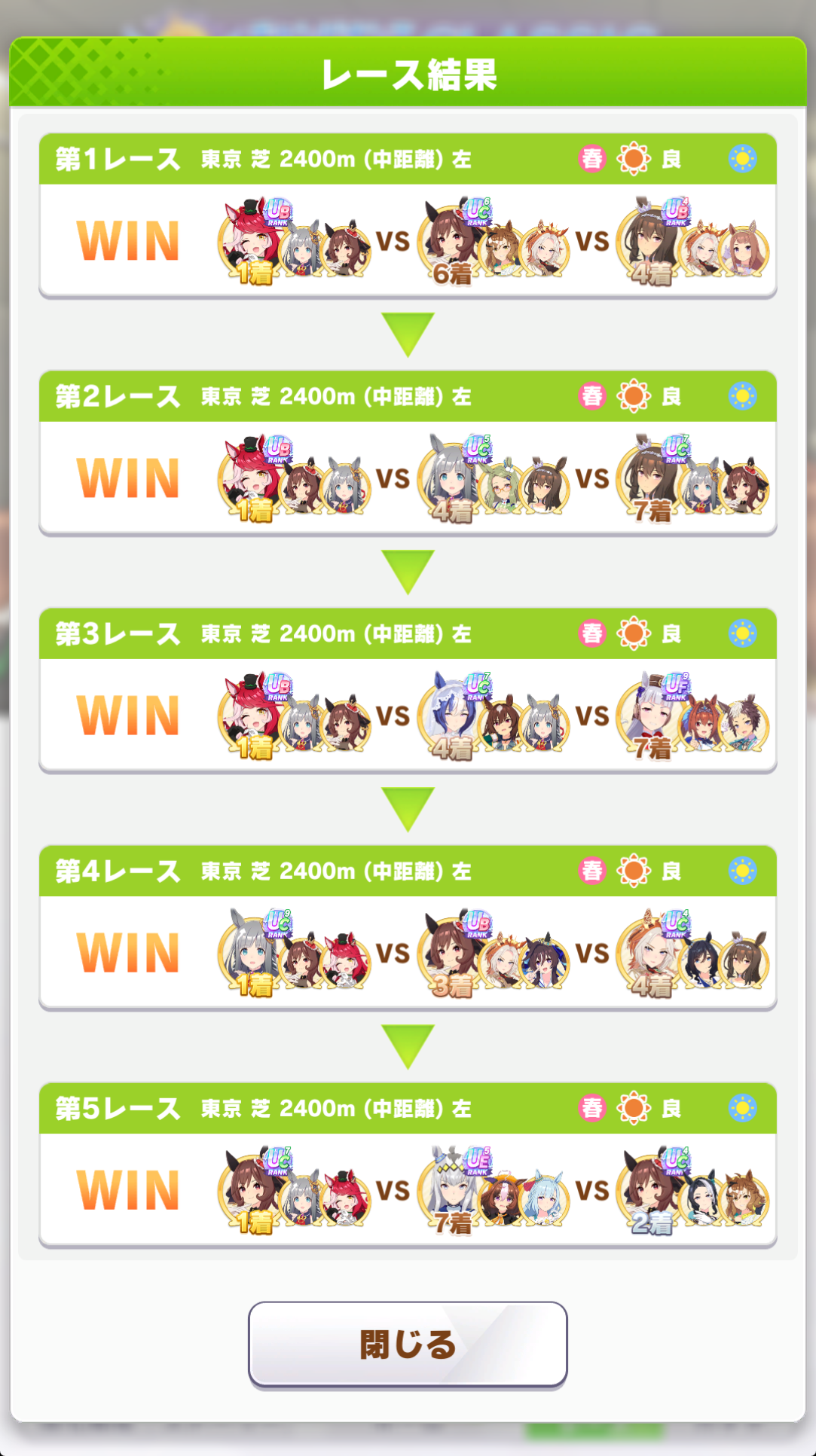
Task: Open the 第3レース result row
Action: tap(408, 690)
